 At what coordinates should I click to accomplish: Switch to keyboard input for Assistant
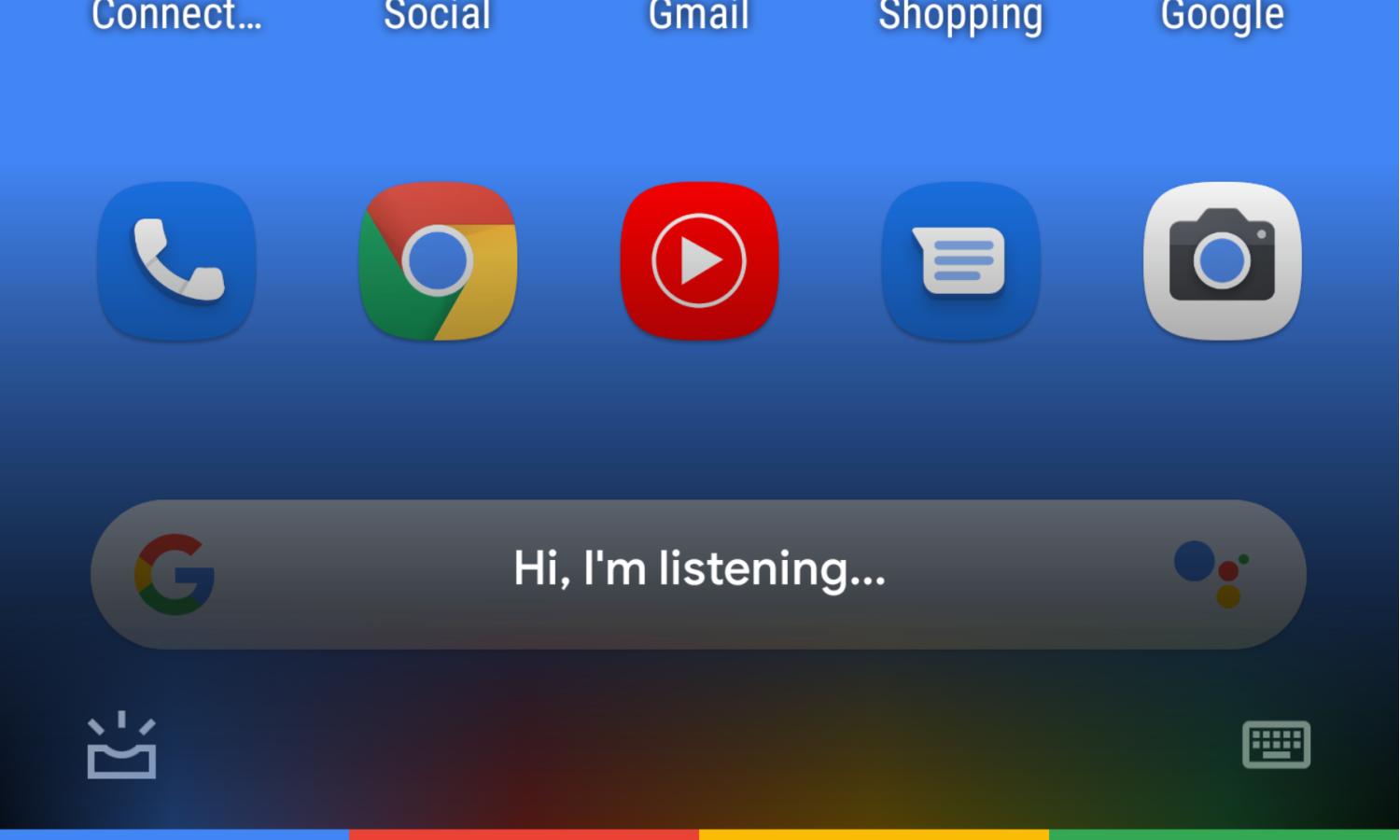click(x=1276, y=745)
